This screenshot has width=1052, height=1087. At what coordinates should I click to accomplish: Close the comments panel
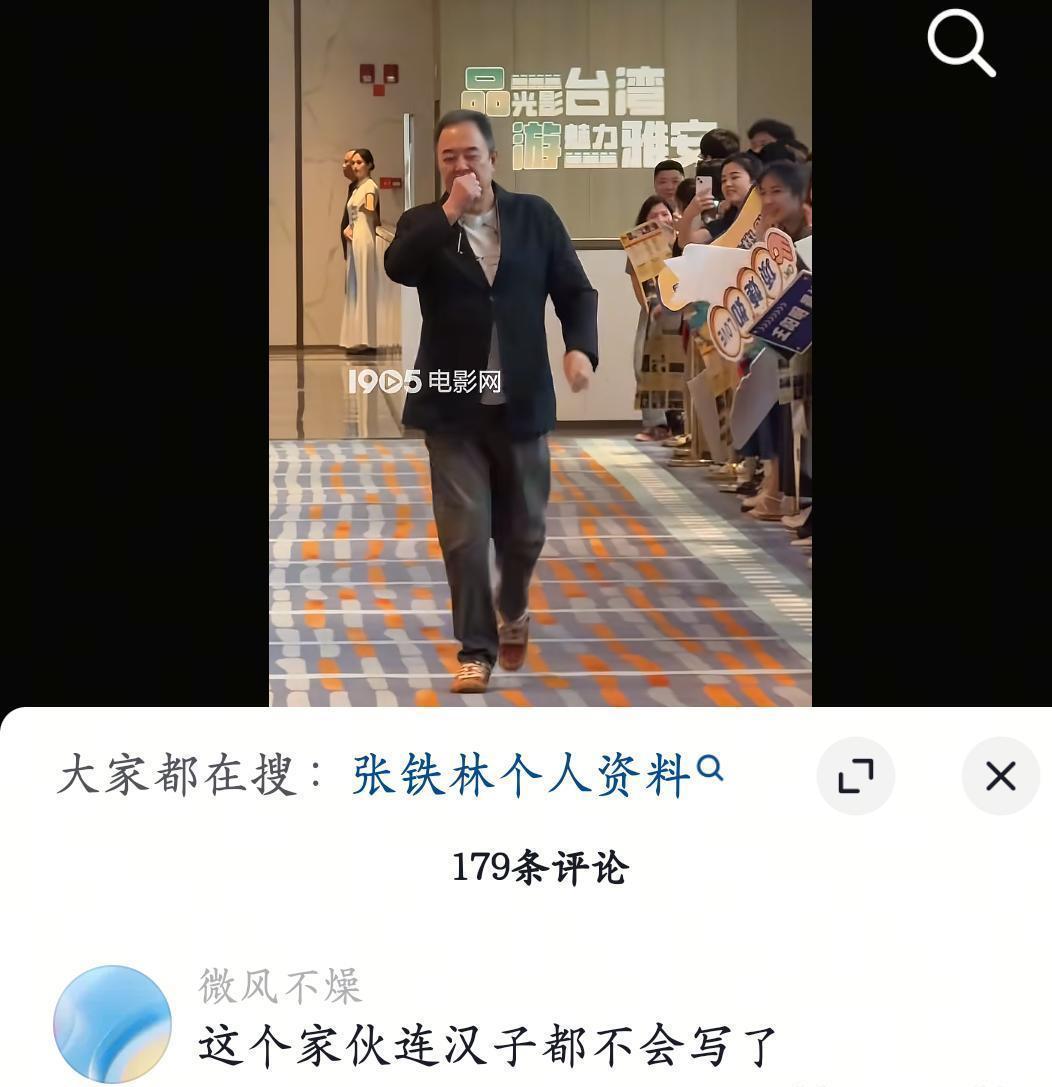tap(1000, 776)
